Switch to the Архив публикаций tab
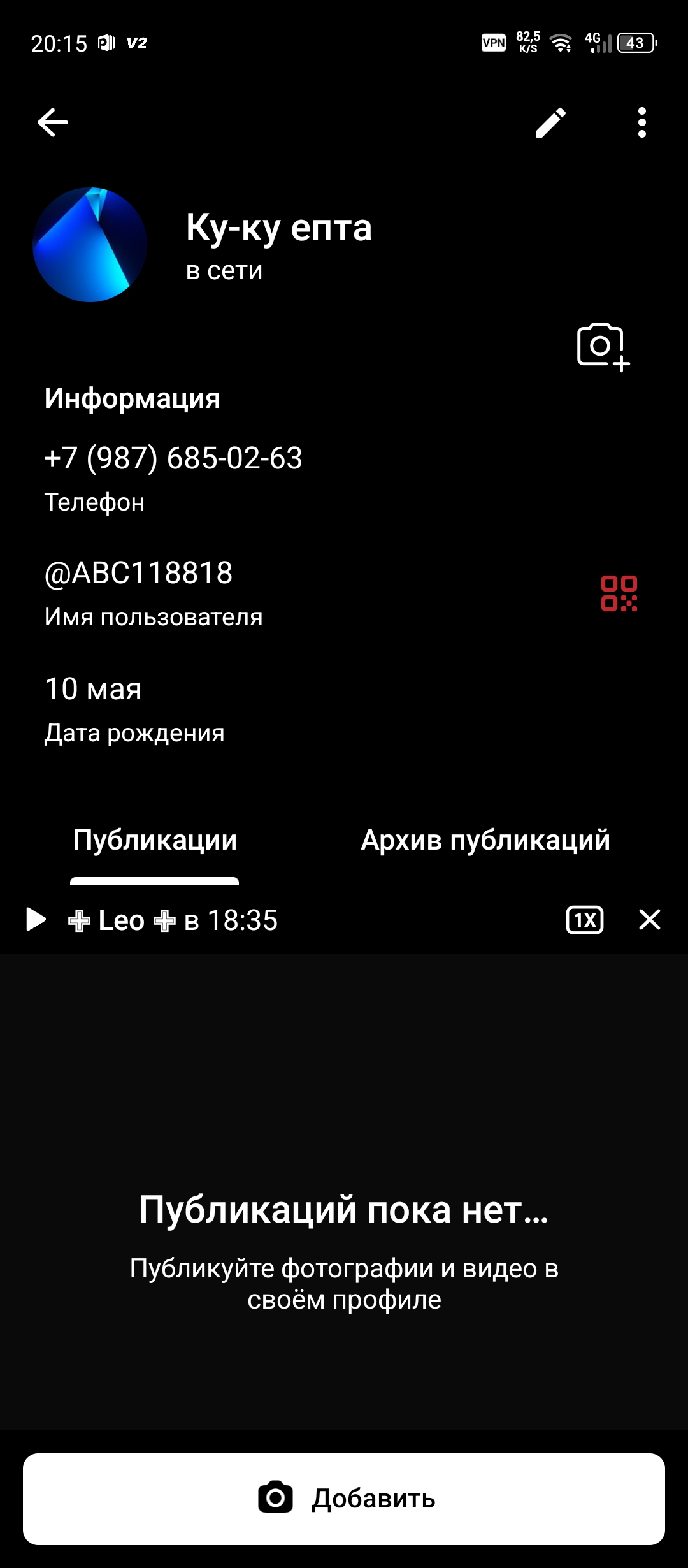Screen dimensions: 688x1568 [485, 840]
